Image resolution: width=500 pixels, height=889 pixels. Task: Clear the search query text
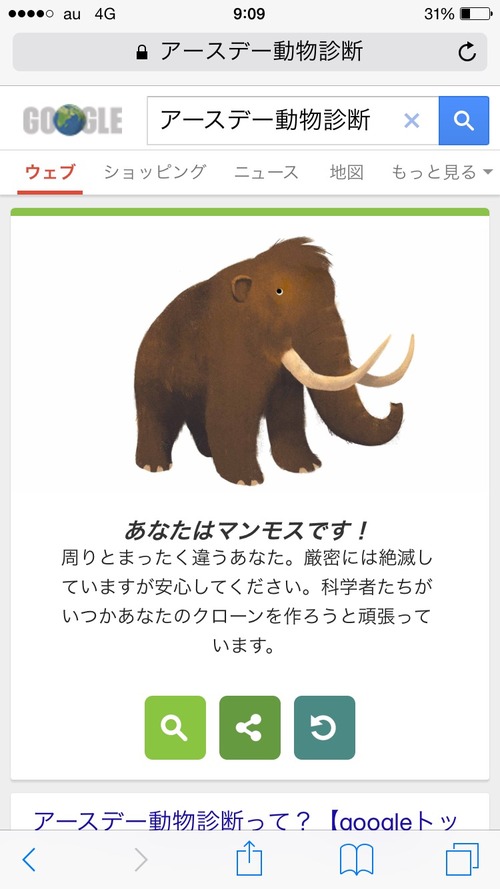[412, 120]
